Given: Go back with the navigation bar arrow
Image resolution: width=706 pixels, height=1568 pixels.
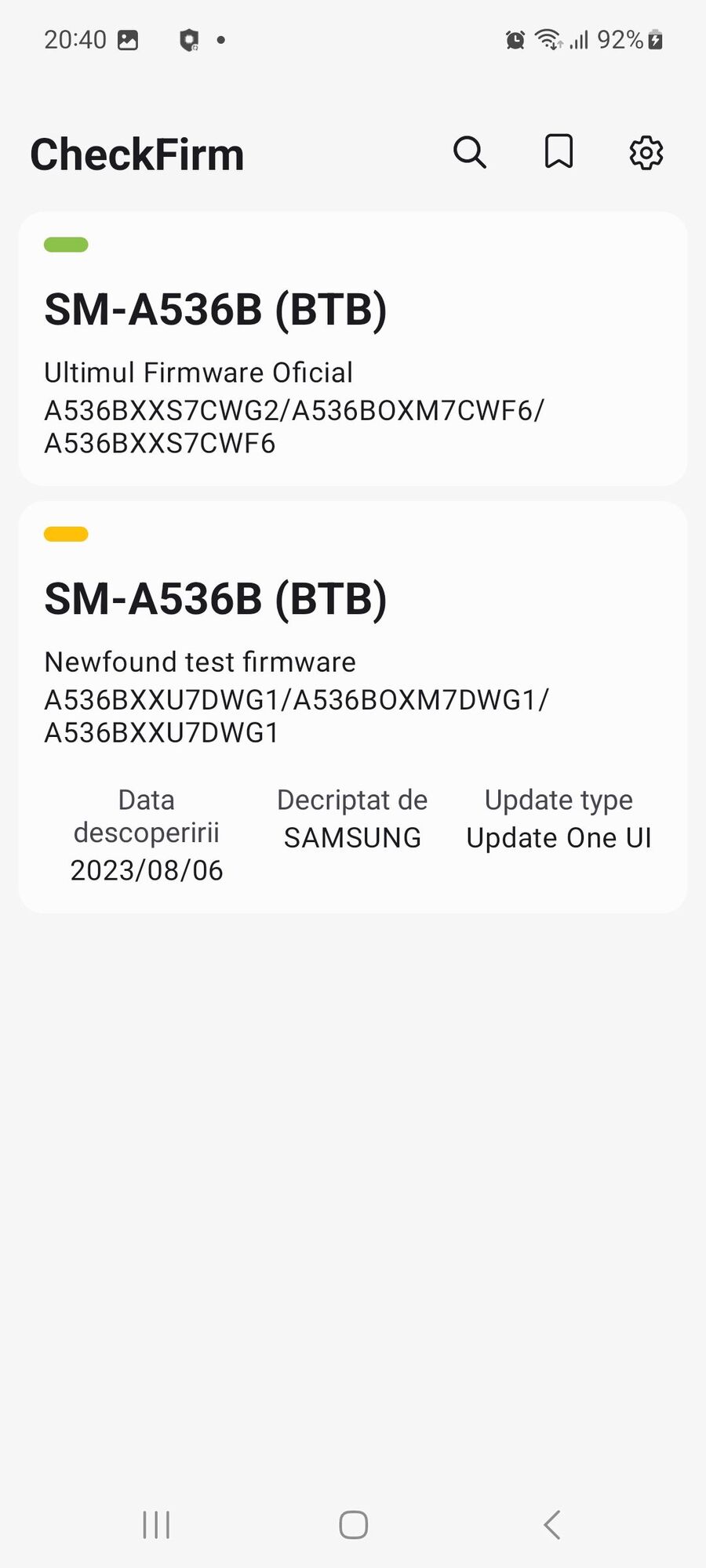Looking at the screenshot, I should point(552,1525).
